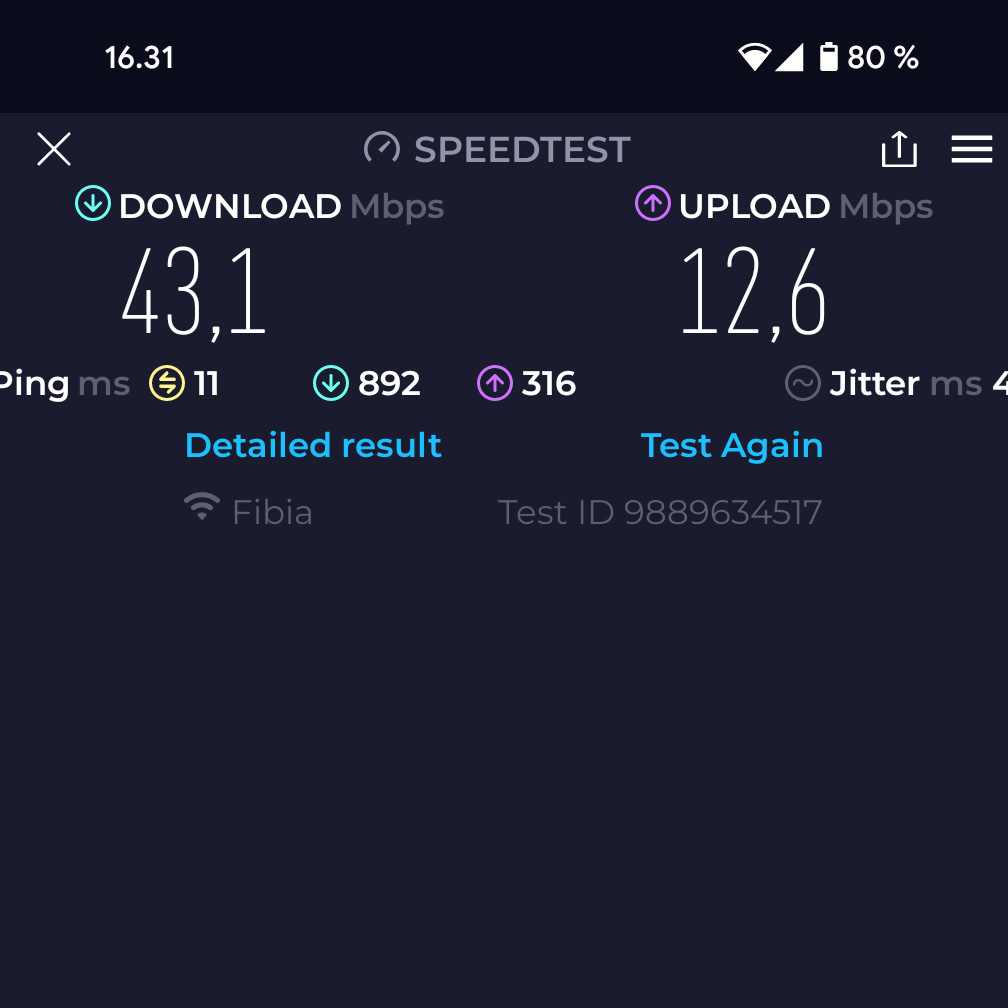Open the hamburger menu
1008x1008 pixels.
(971, 150)
